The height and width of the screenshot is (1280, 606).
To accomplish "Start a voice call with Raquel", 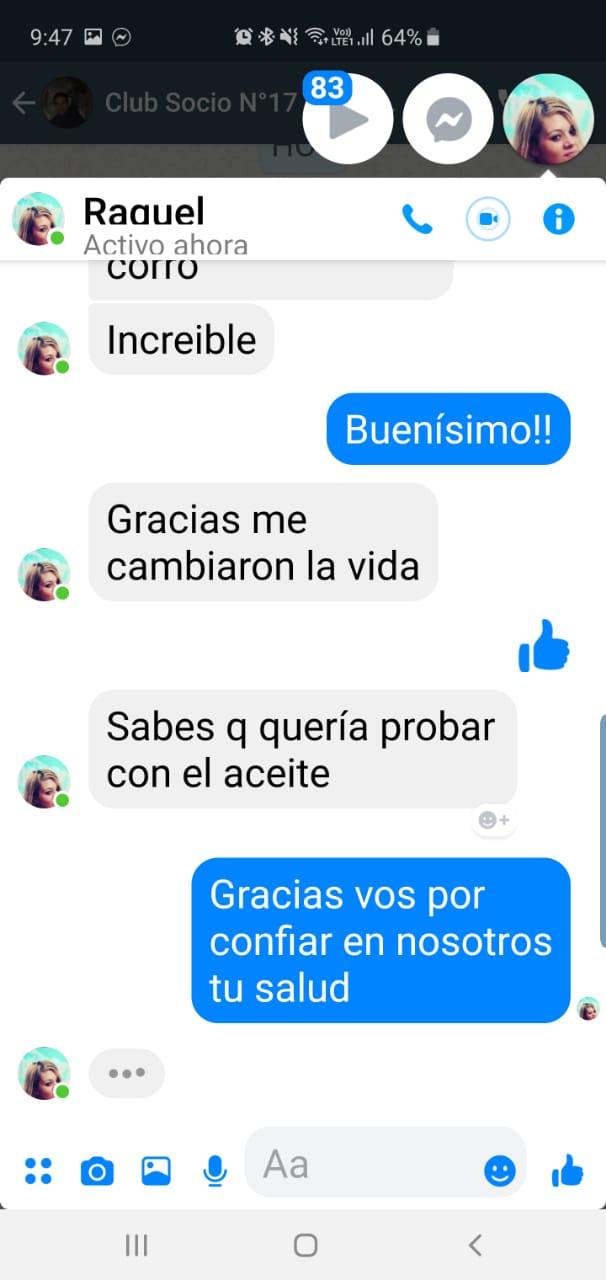I will (x=417, y=219).
